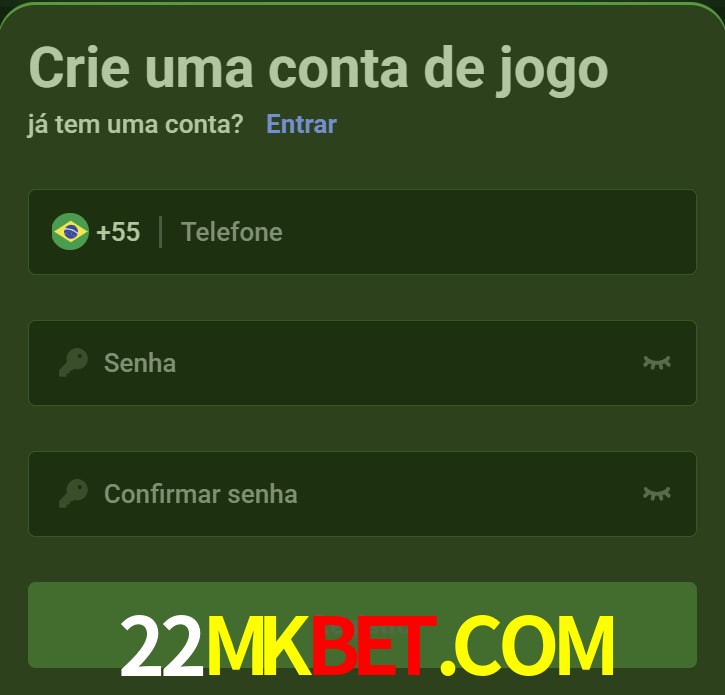Show the password in the Senha field
The height and width of the screenshot is (695, 725).
(656, 362)
